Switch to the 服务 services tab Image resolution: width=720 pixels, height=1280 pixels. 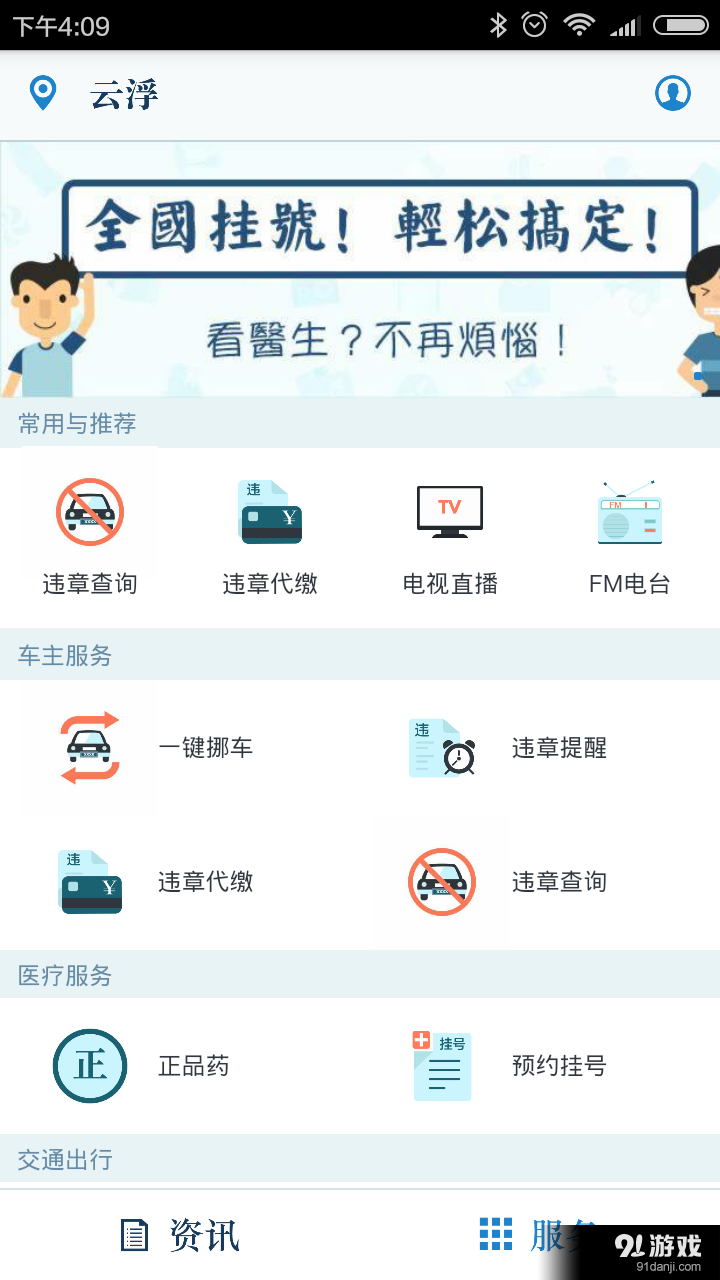(540, 1235)
